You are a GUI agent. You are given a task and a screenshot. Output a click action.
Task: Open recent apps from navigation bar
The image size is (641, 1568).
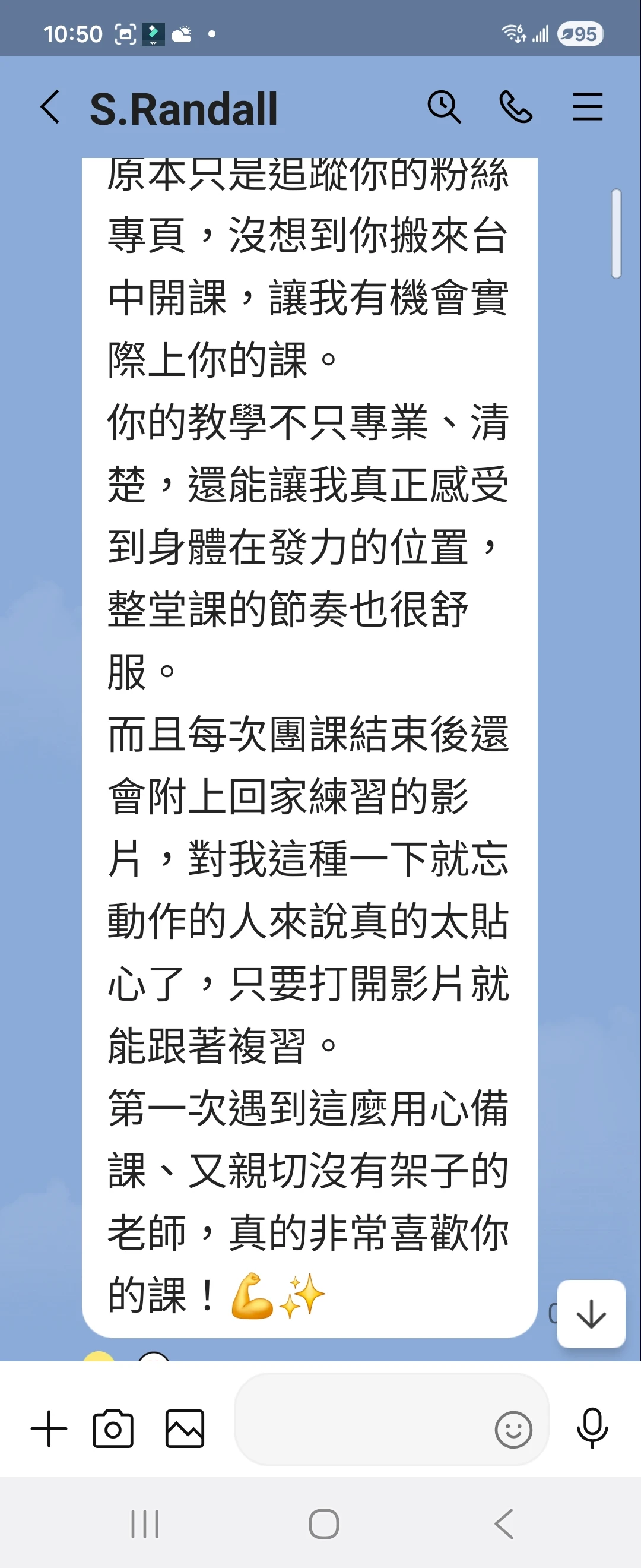145,1524
